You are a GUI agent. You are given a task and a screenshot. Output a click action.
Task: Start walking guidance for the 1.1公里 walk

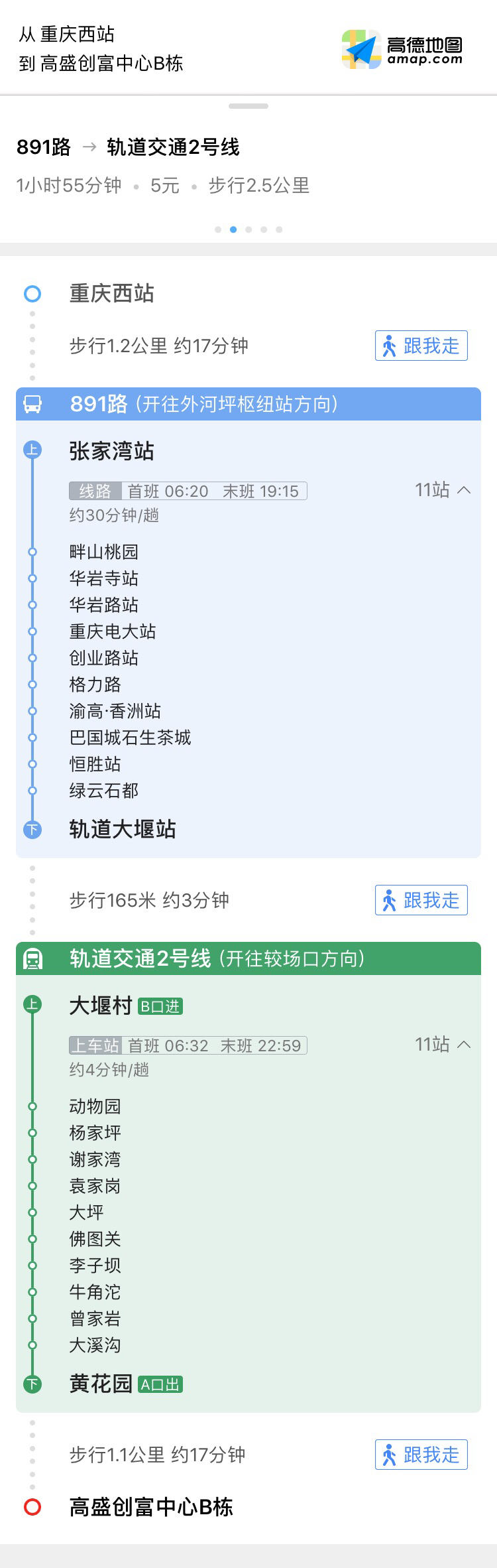coord(421,1455)
